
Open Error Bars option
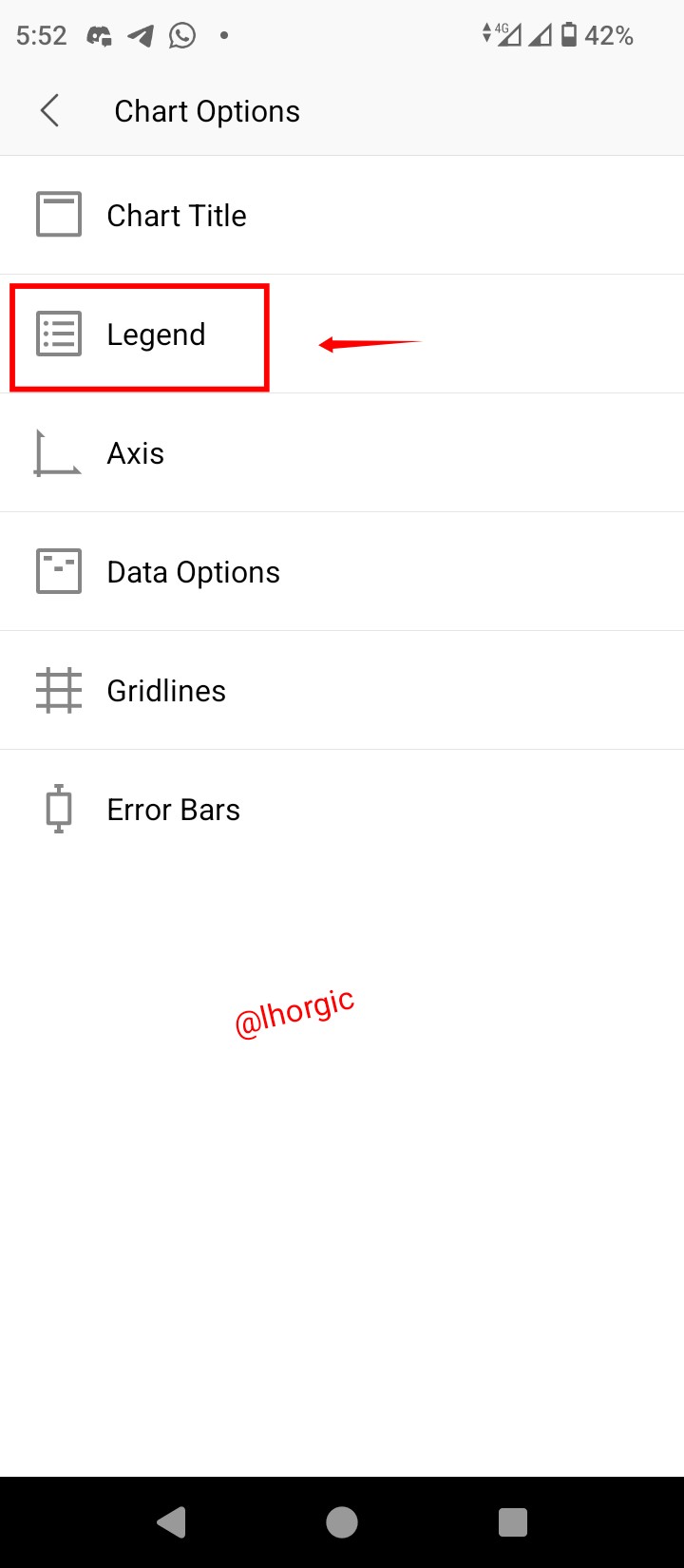click(173, 810)
